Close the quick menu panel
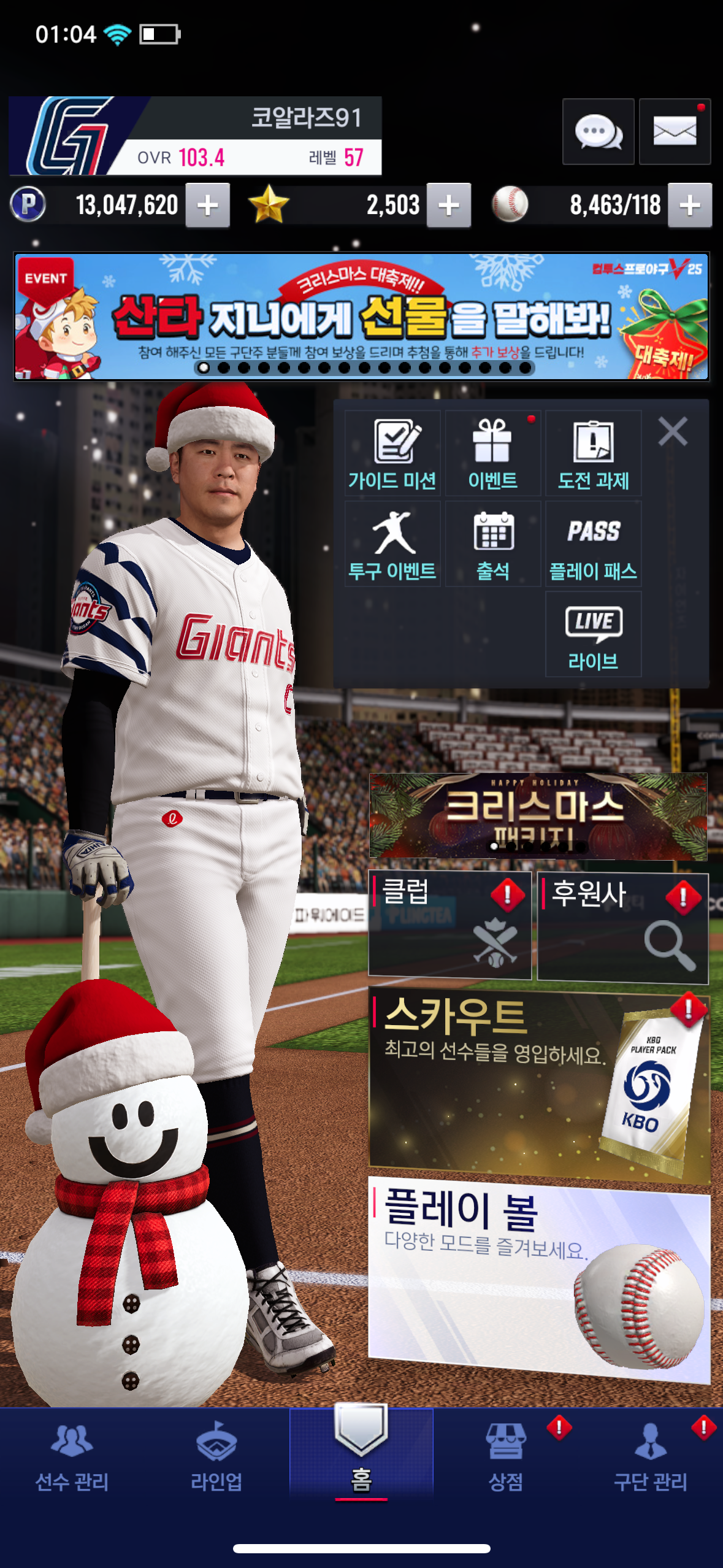 click(673, 431)
